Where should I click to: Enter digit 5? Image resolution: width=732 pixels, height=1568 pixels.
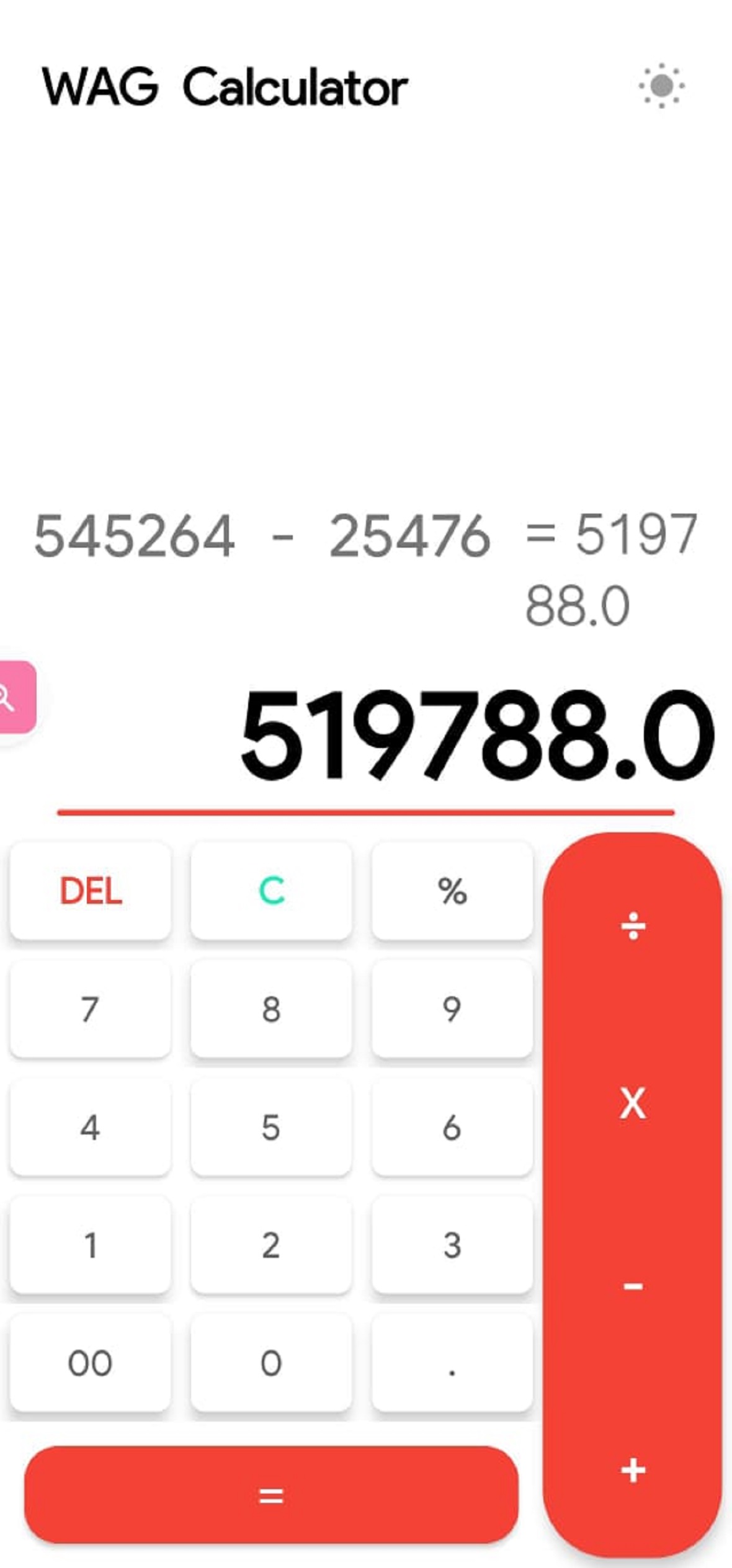271,1127
